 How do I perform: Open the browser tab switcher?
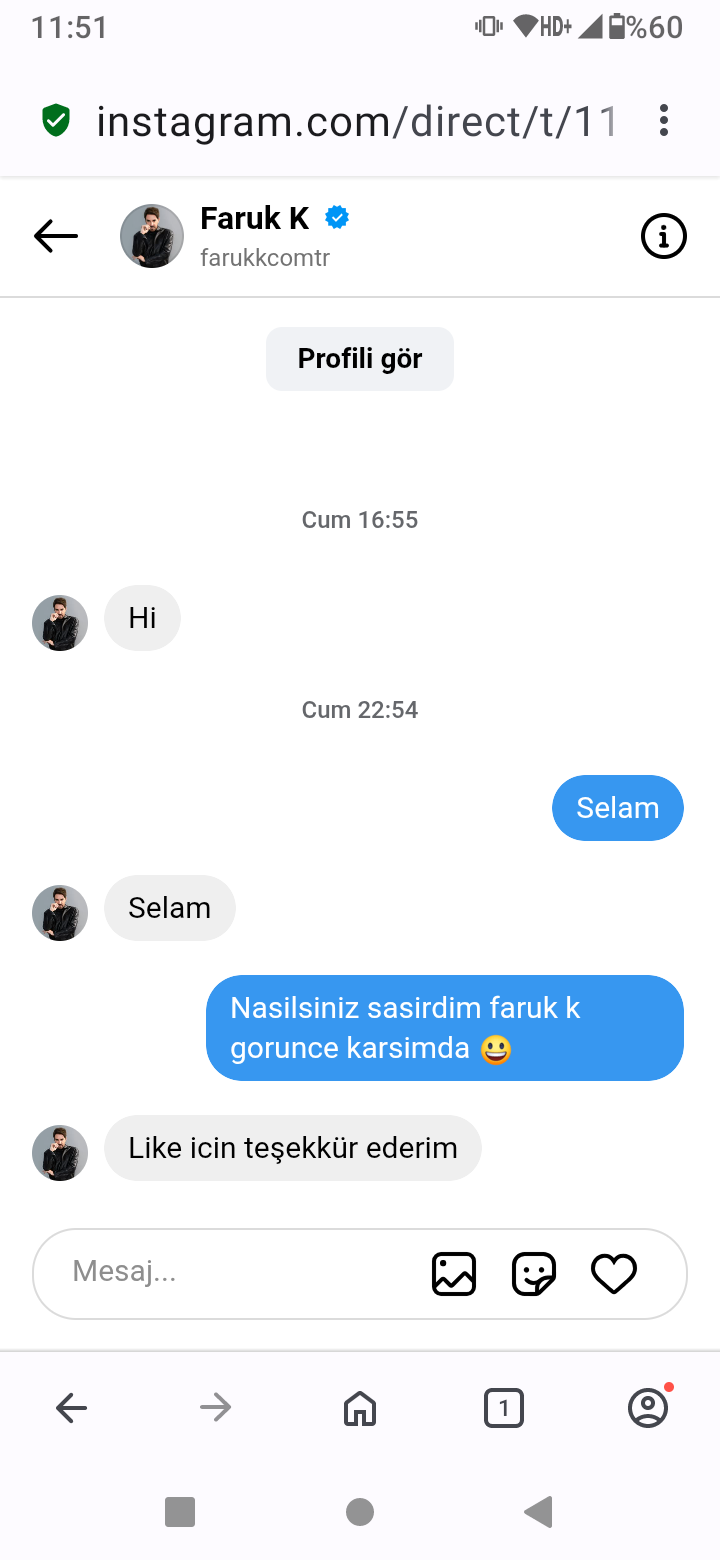tap(504, 1409)
